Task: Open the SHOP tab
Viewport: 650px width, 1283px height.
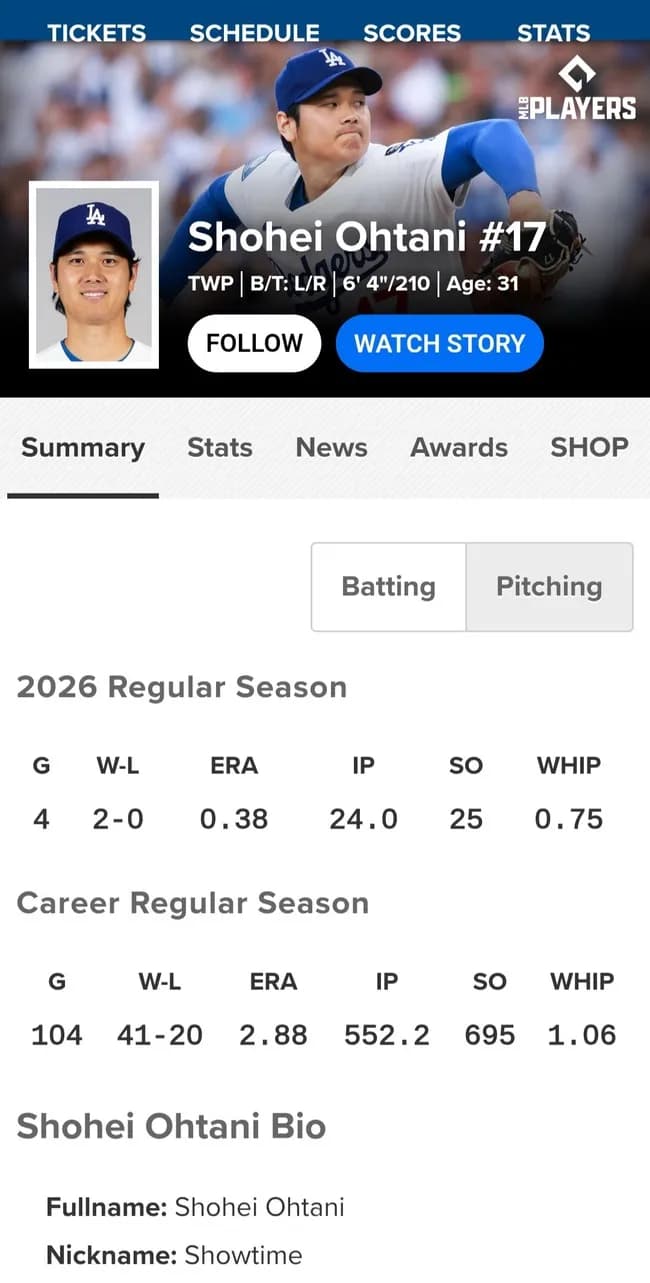Action: pyautogui.click(x=589, y=448)
